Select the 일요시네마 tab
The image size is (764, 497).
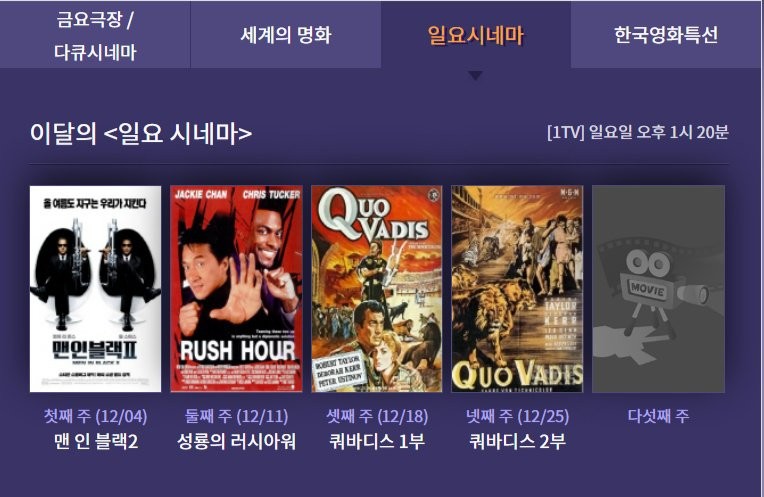[475, 36]
